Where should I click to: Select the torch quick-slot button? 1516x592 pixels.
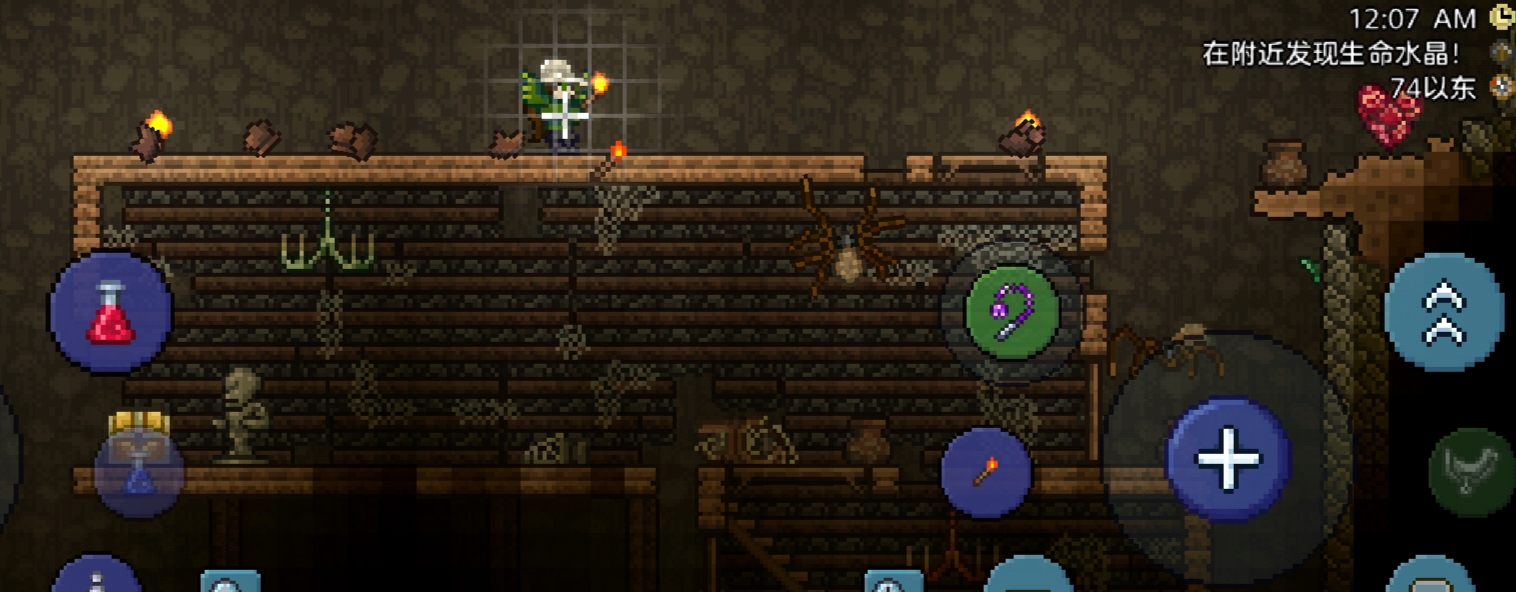(986, 472)
